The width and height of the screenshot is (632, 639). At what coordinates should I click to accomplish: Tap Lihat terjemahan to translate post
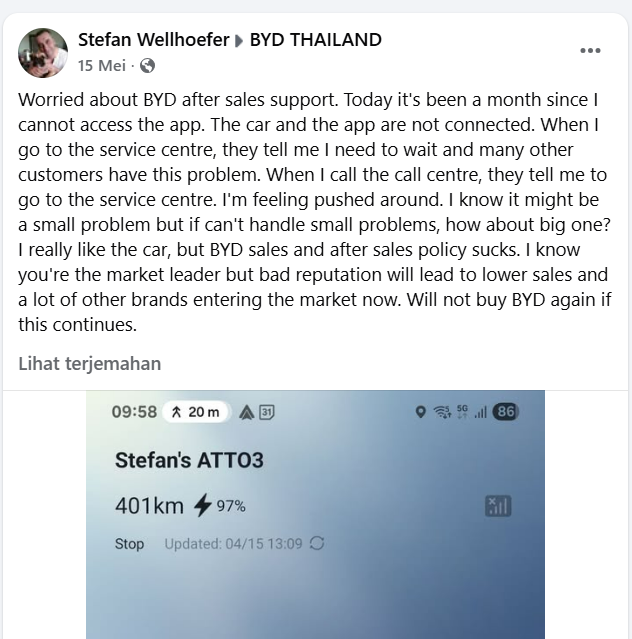point(90,363)
